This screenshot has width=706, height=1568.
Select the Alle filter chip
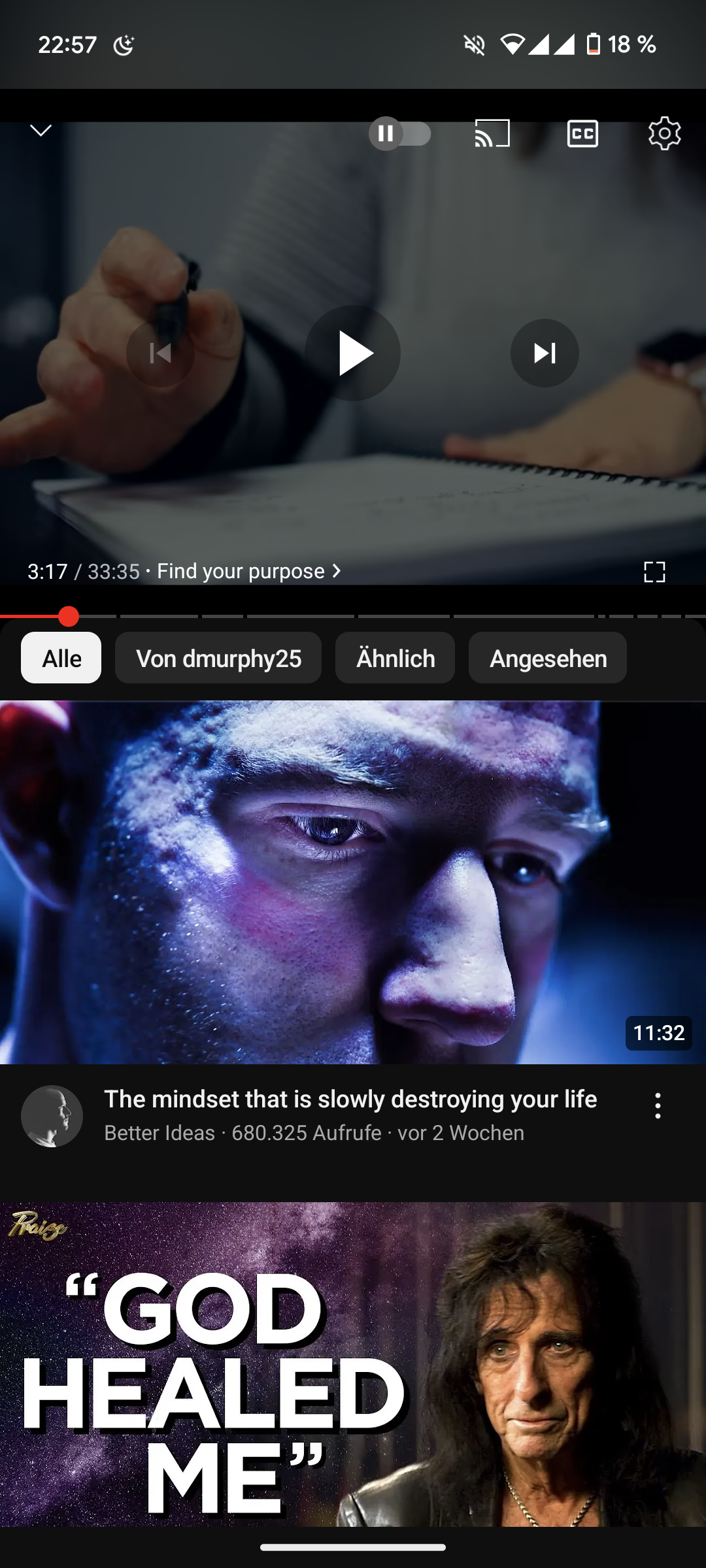click(x=61, y=658)
